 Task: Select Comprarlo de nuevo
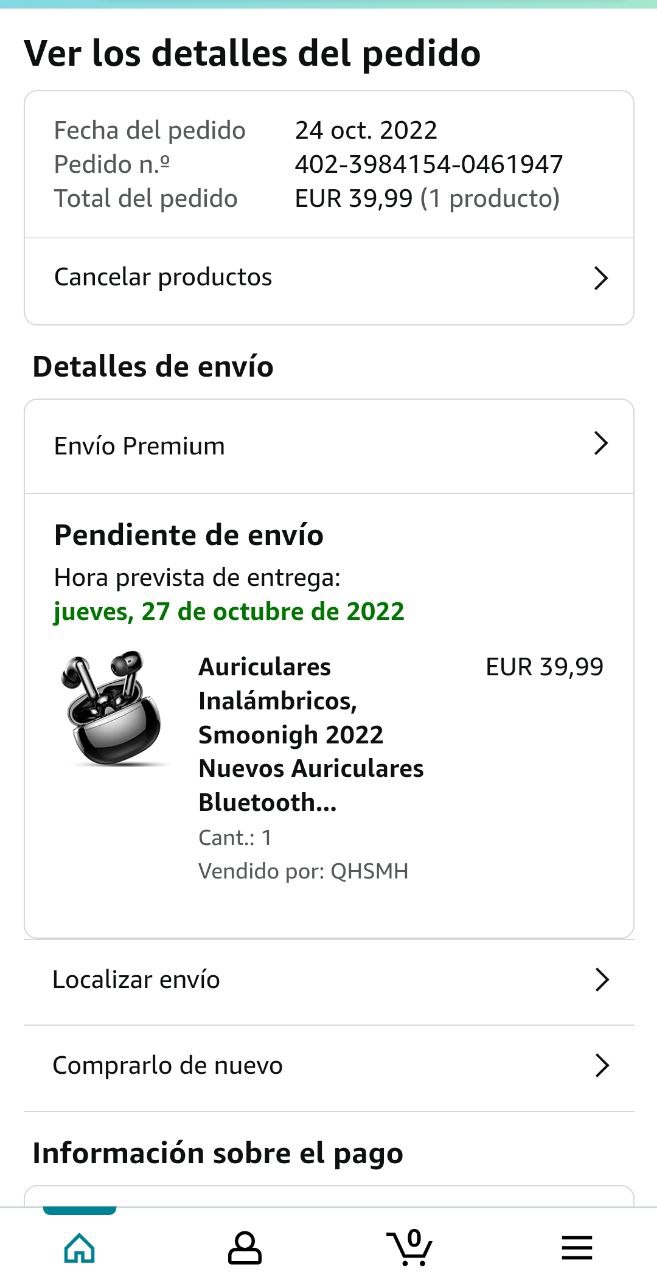pos(328,1066)
